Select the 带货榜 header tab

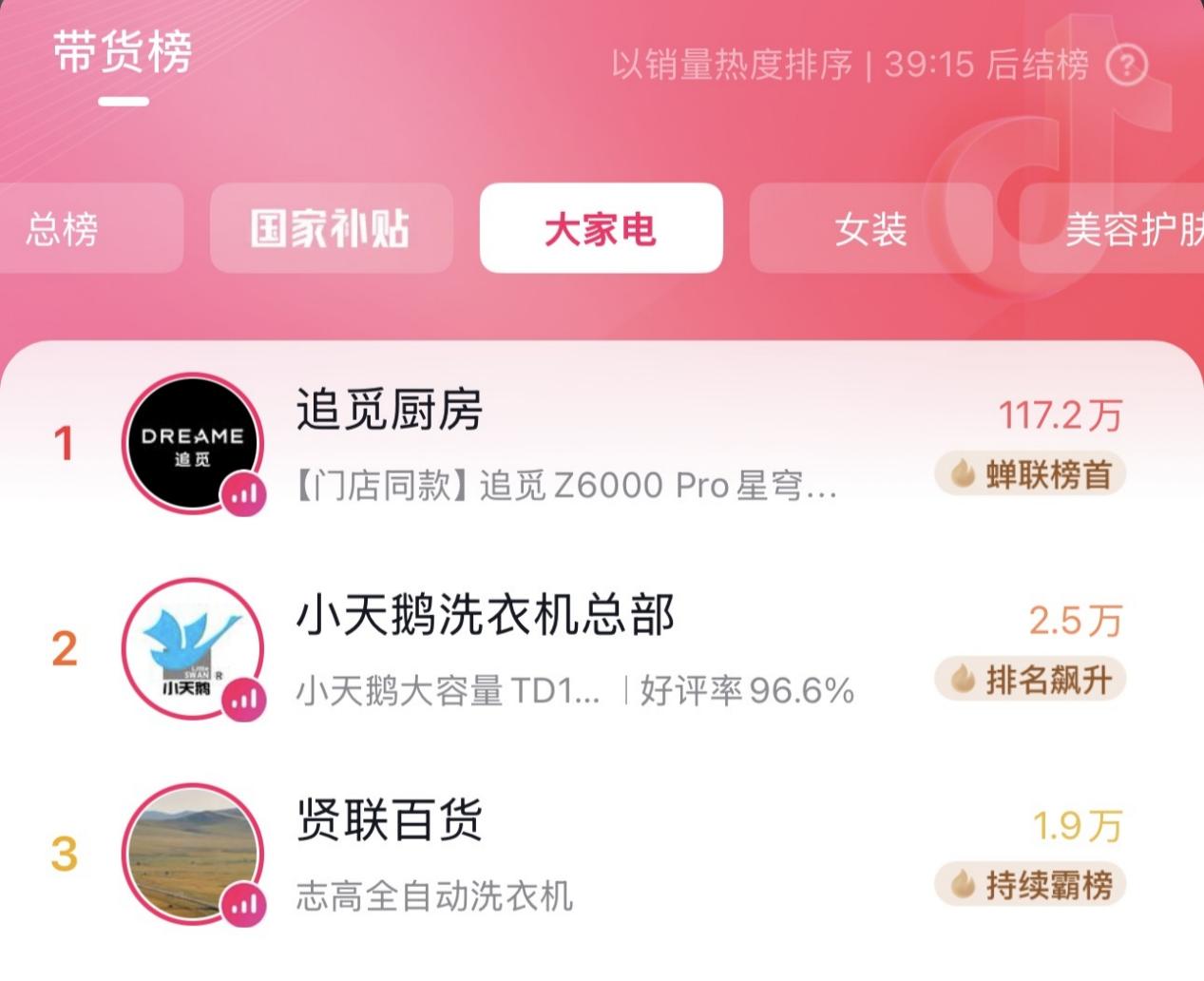[123, 53]
